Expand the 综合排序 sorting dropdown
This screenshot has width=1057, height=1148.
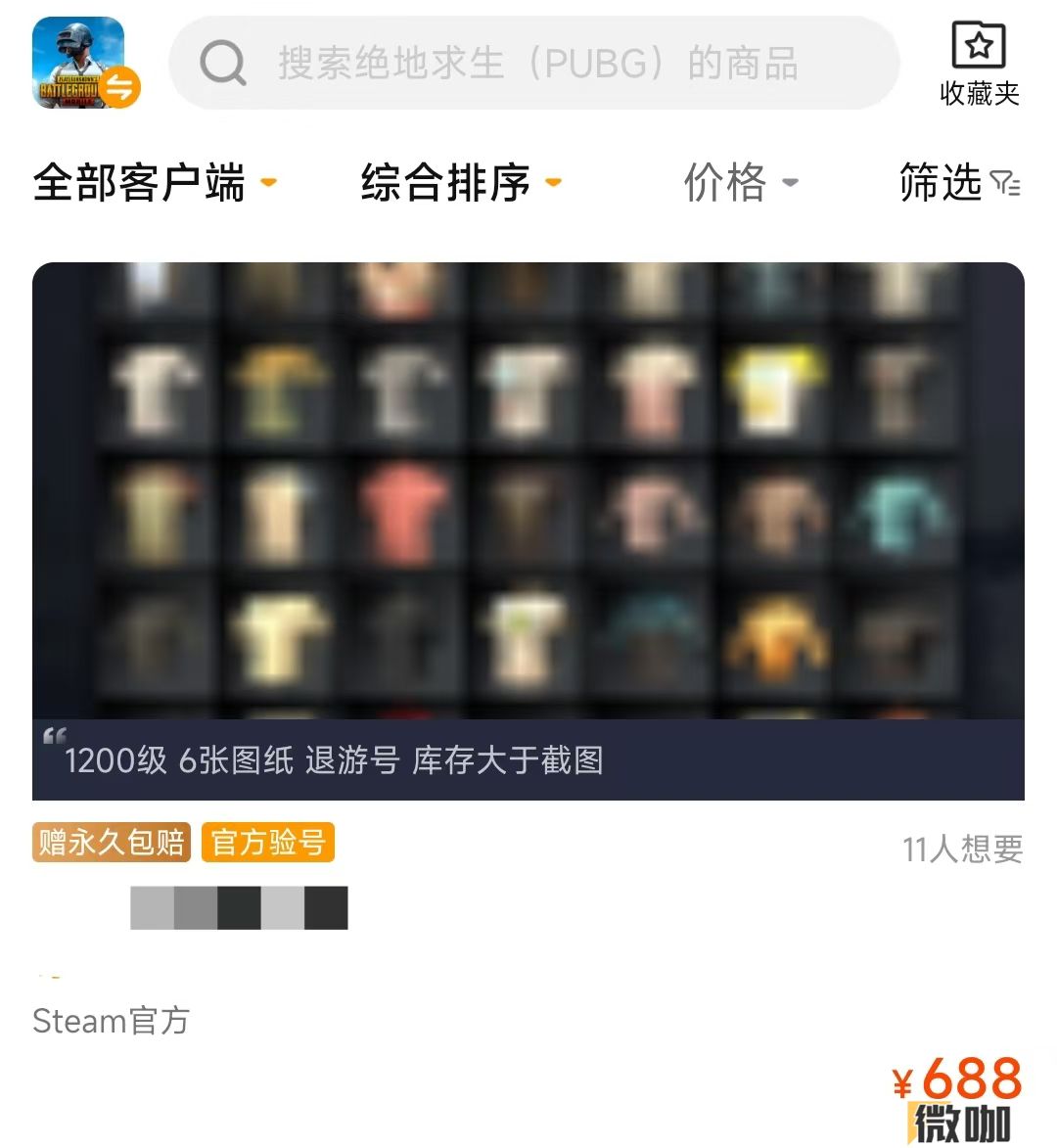[x=461, y=183]
